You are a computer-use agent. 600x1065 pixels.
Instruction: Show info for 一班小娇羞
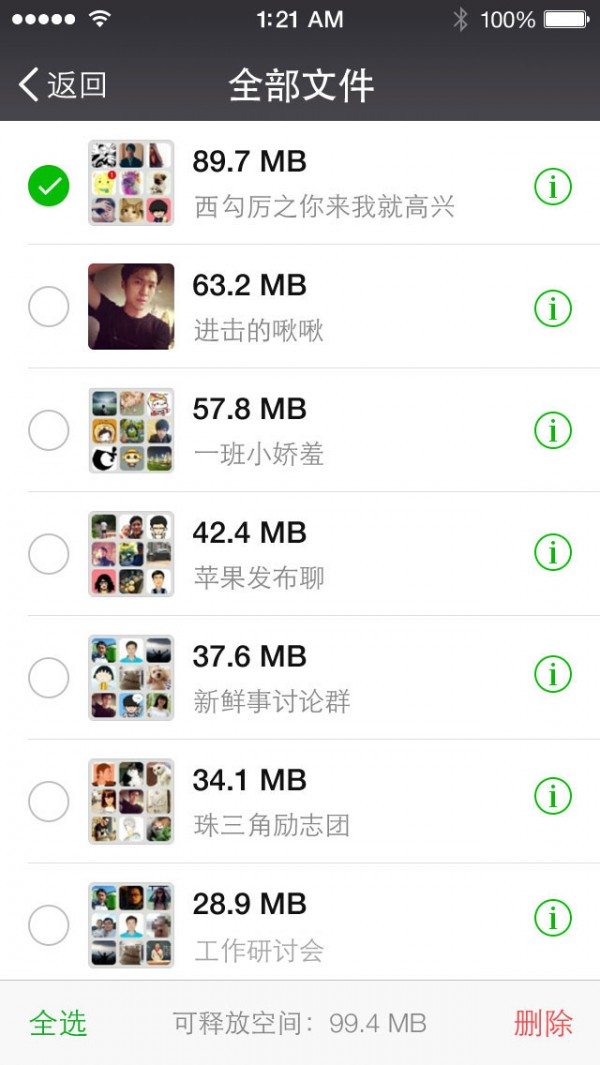coord(553,431)
